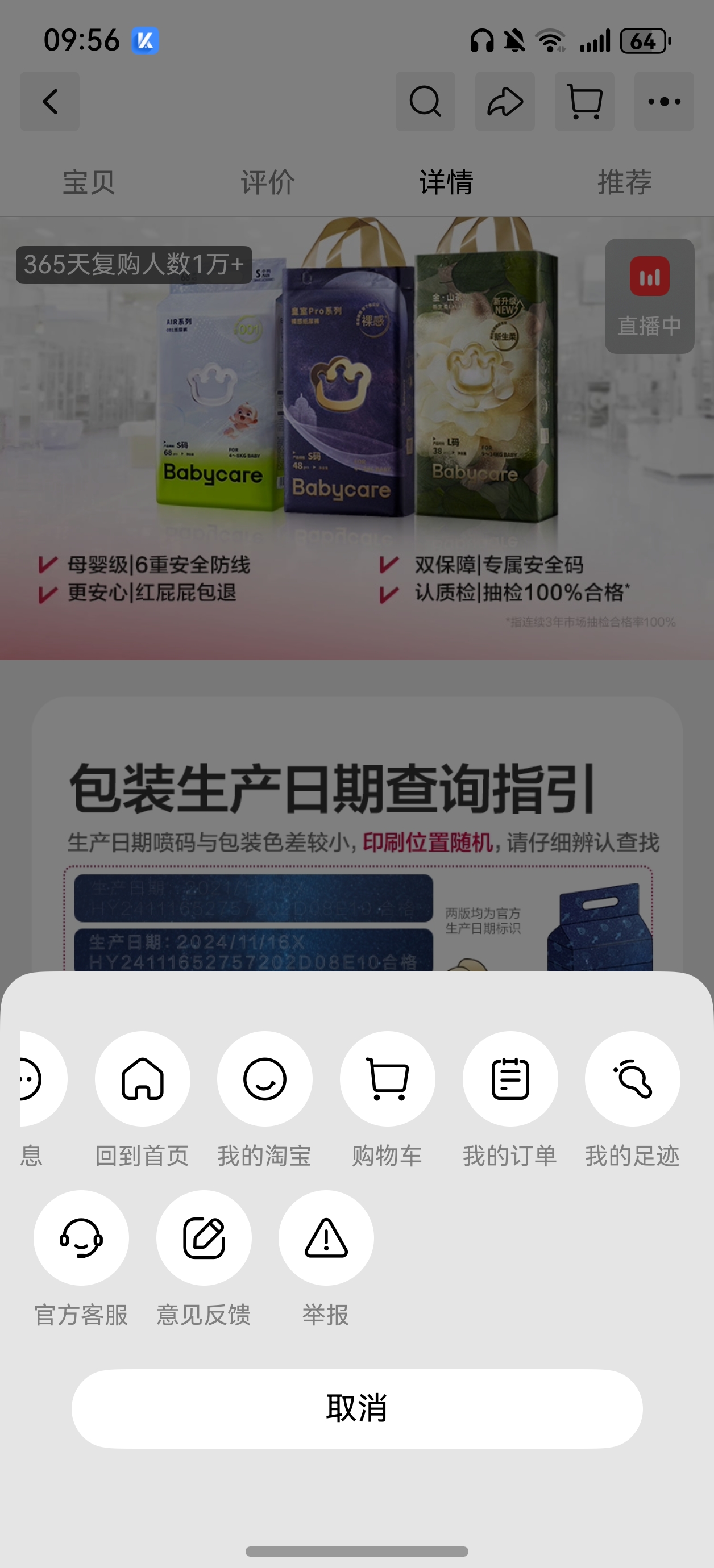Viewport: 714px width, 1568px height.
Task: Open 我的足迹 browsing history
Action: pyautogui.click(x=632, y=1079)
